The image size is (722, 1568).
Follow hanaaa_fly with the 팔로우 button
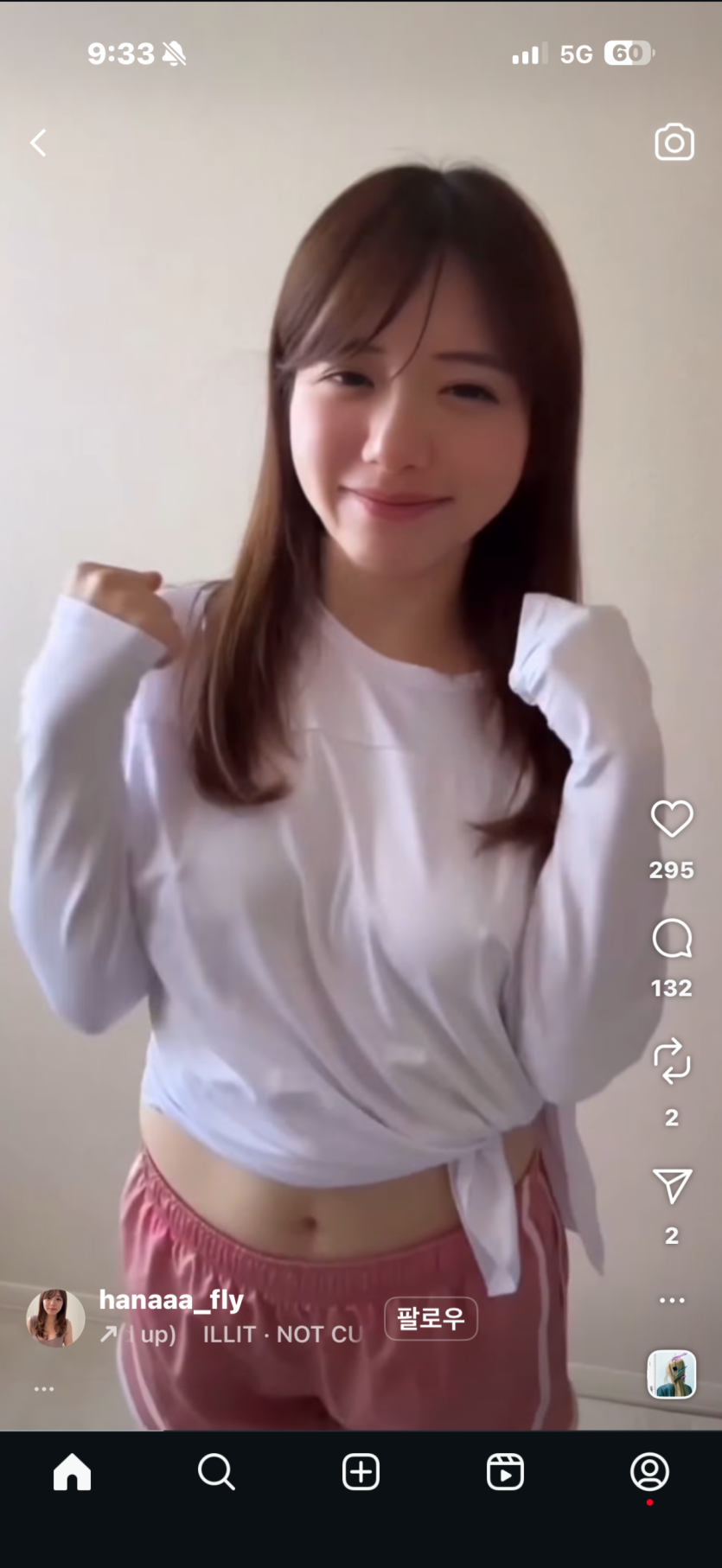tap(431, 1318)
